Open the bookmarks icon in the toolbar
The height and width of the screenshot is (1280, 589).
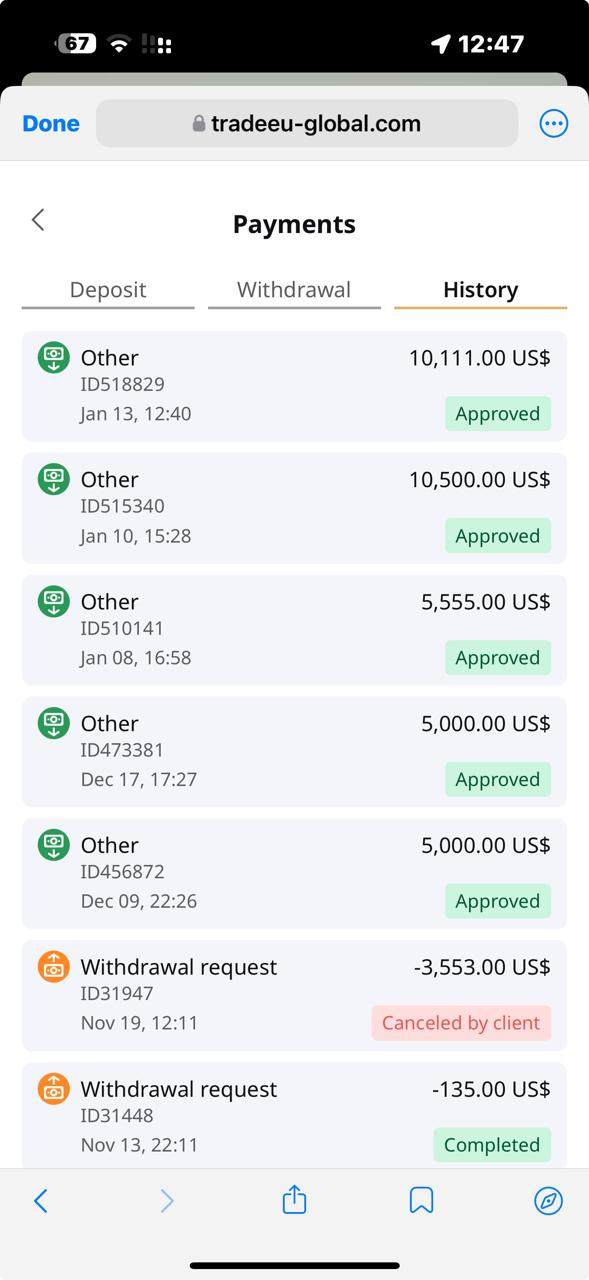422,1201
